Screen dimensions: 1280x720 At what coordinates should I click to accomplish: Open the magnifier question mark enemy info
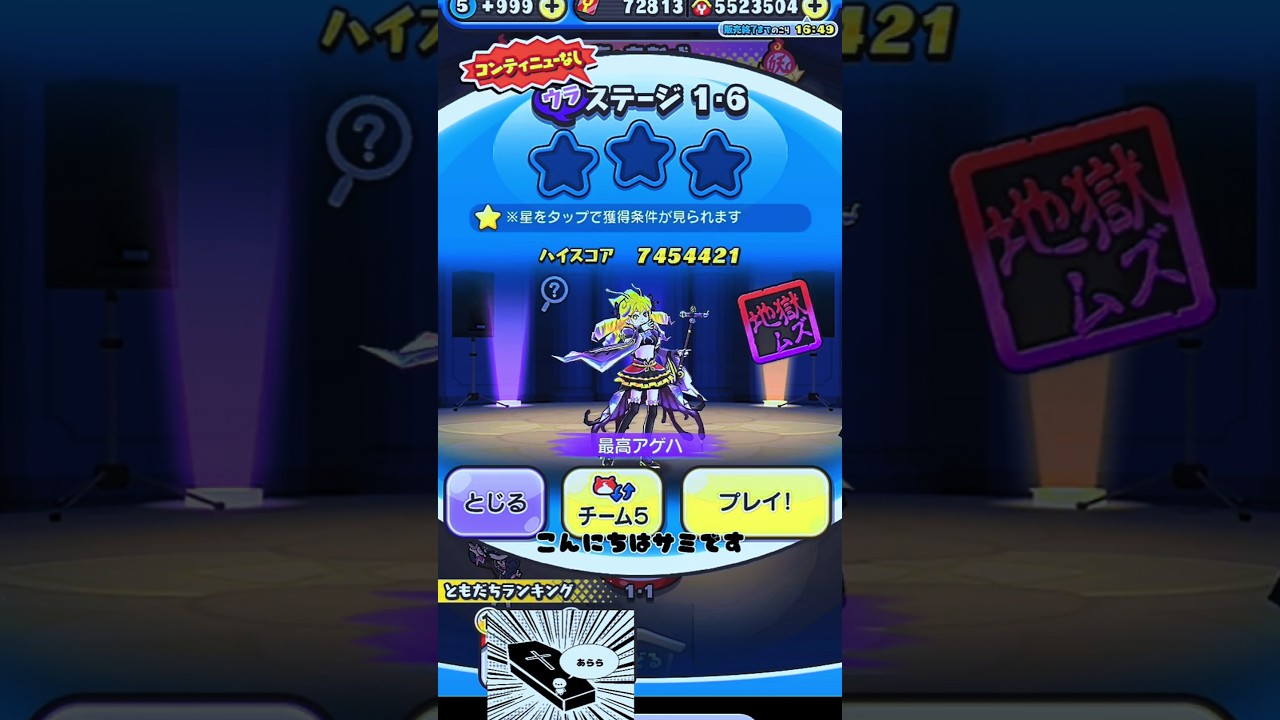[554, 293]
